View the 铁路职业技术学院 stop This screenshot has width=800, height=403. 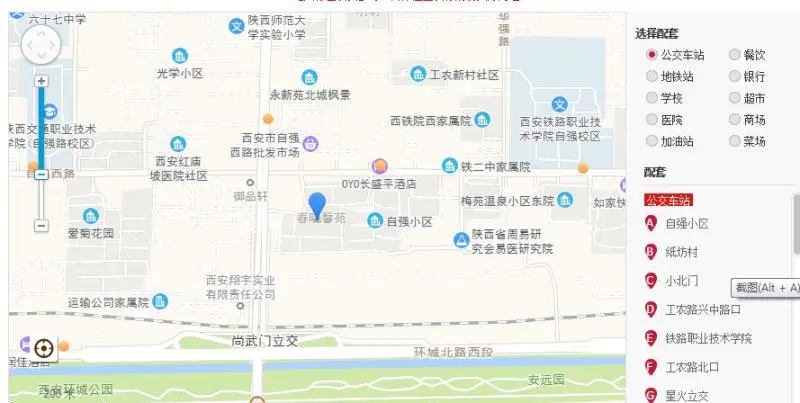[x=708, y=338]
